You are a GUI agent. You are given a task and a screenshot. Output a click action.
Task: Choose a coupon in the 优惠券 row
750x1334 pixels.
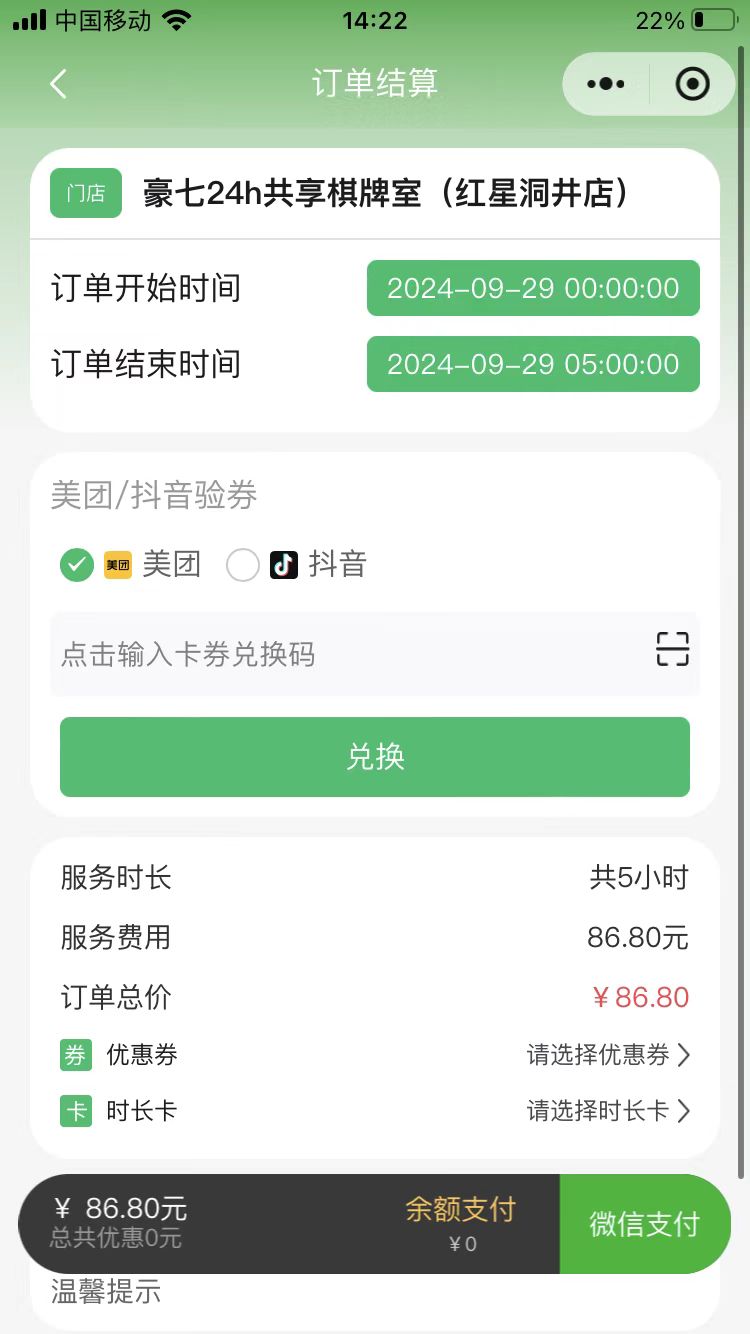tap(608, 1055)
